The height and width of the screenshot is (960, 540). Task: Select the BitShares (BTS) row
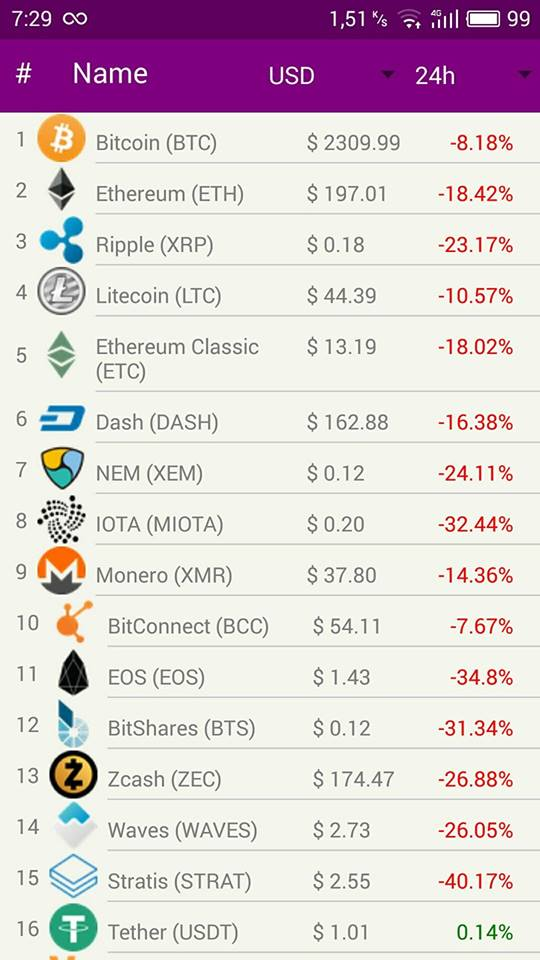point(270,723)
